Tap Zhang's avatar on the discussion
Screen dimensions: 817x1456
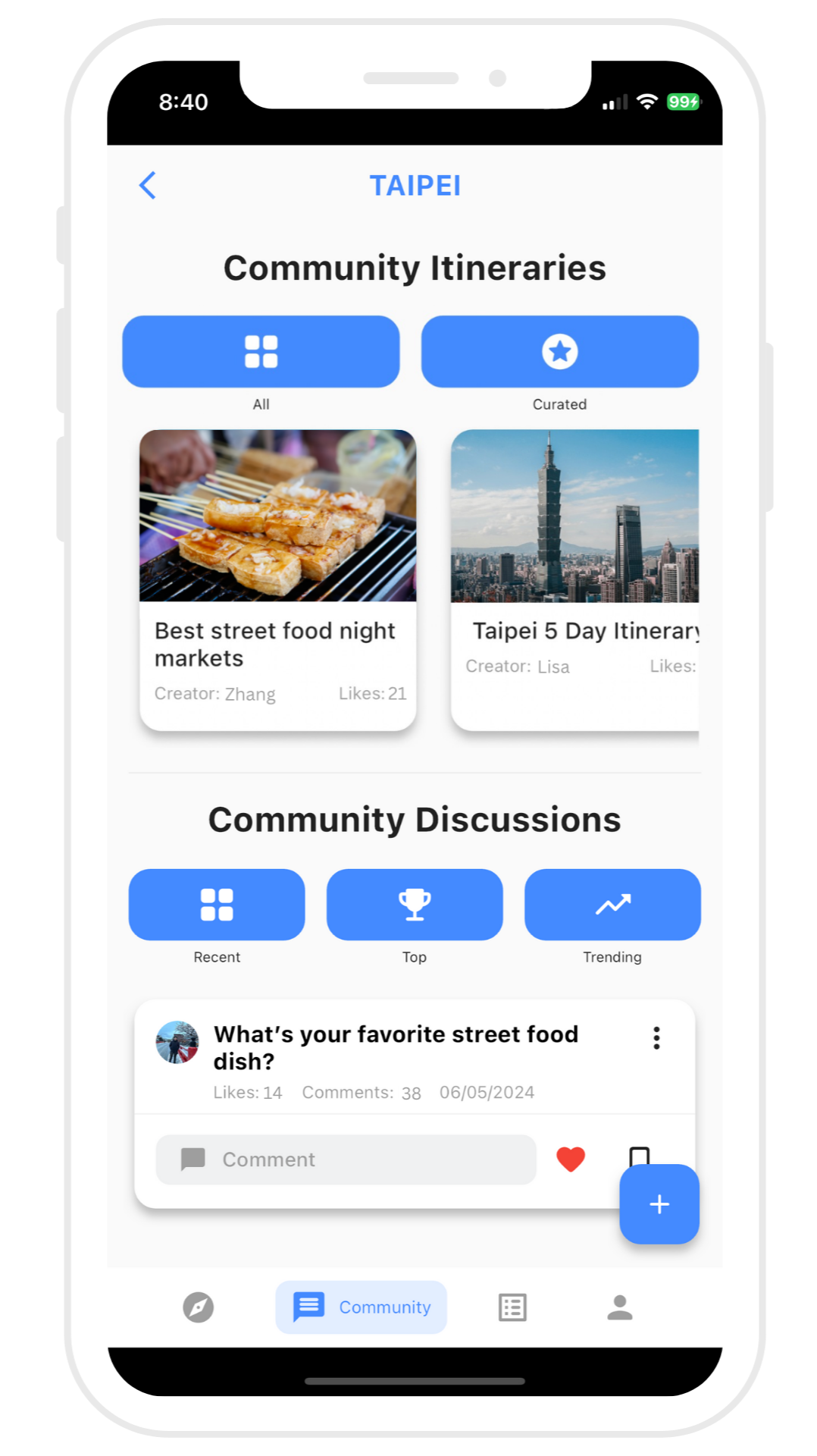(177, 1043)
